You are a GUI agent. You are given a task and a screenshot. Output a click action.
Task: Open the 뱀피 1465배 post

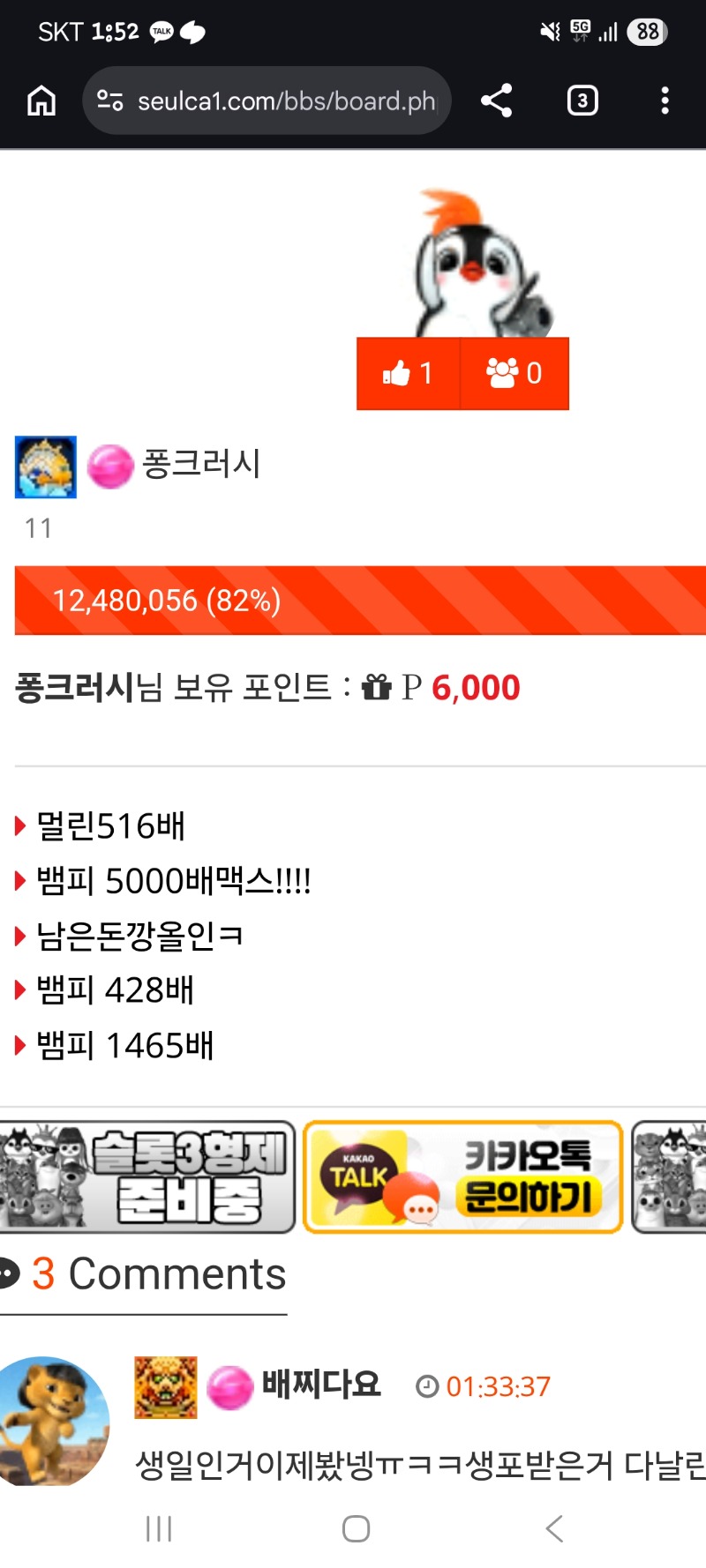[x=124, y=1046]
